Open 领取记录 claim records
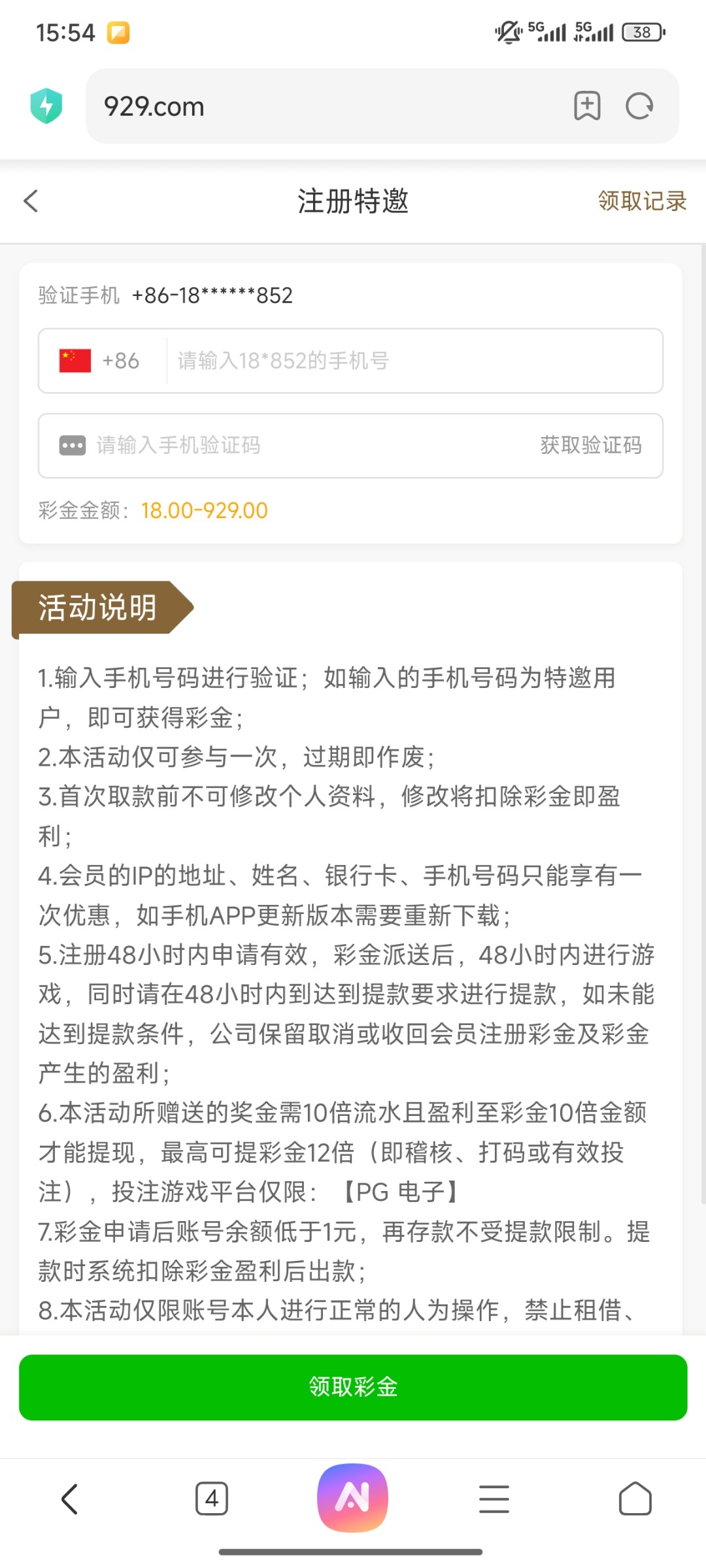 pyautogui.click(x=641, y=201)
